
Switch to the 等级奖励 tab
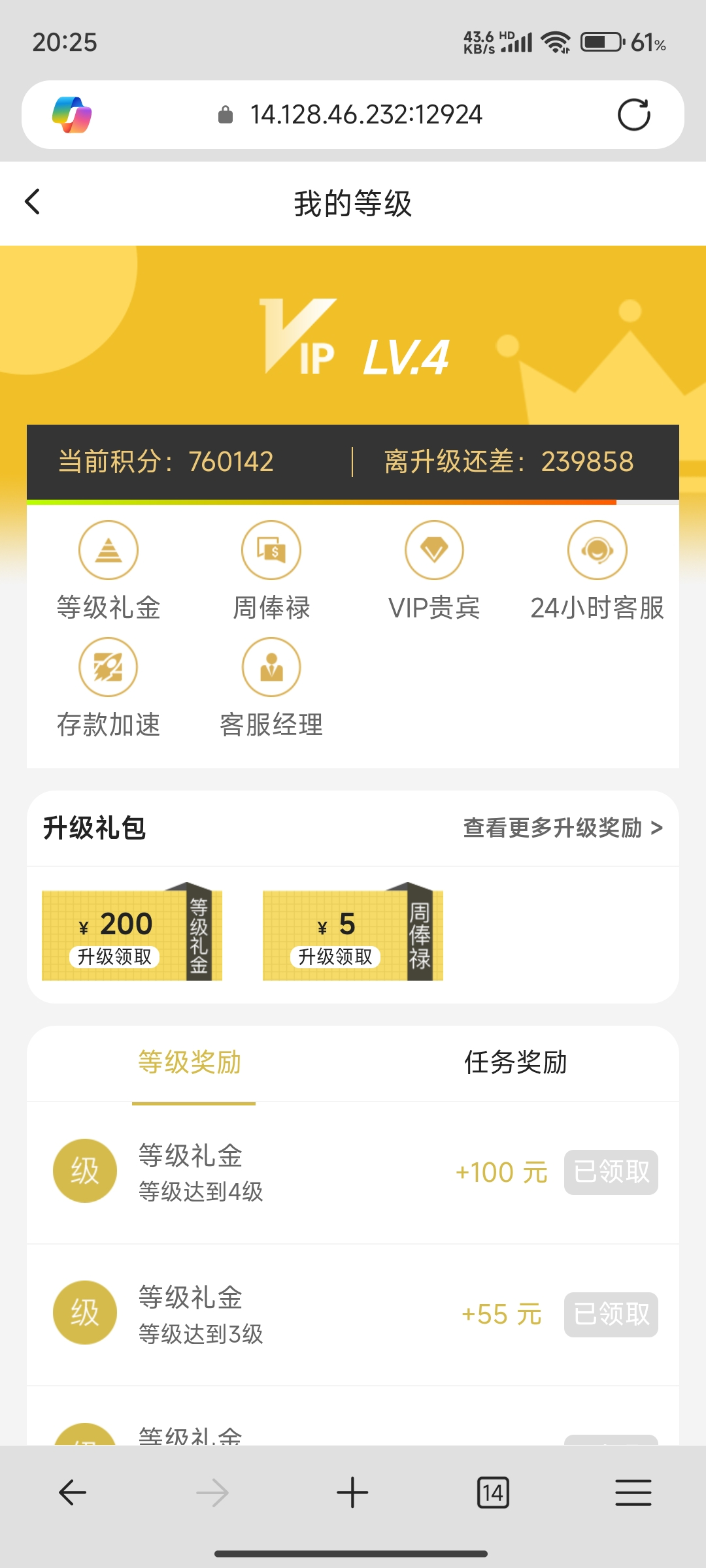(x=190, y=1063)
